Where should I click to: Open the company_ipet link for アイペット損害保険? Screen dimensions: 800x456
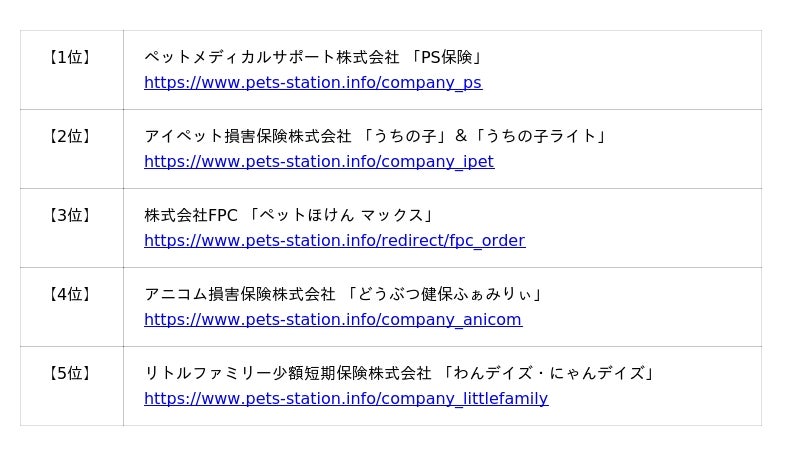[318, 162]
